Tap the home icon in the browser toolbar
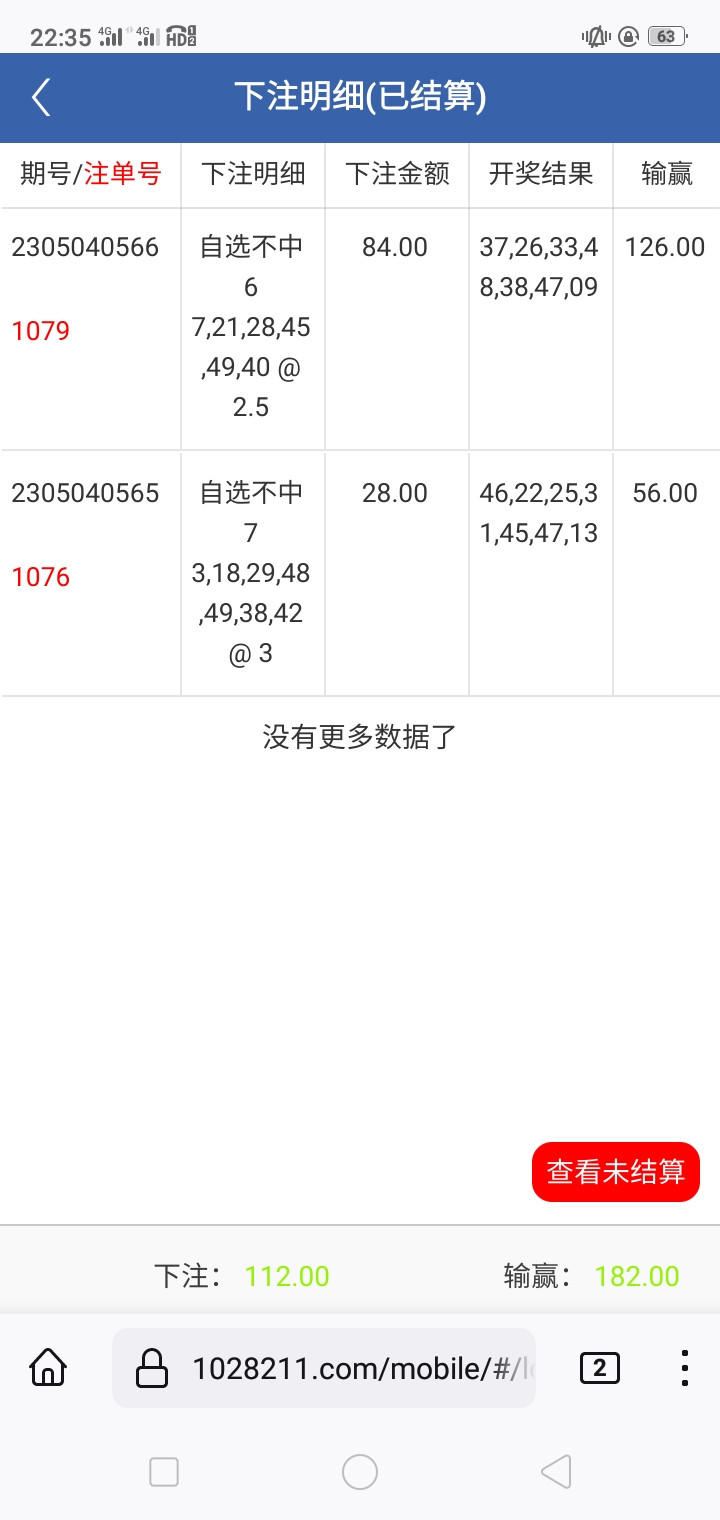Image resolution: width=720 pixels, height=1520 pixels. tap(48, 1367)
